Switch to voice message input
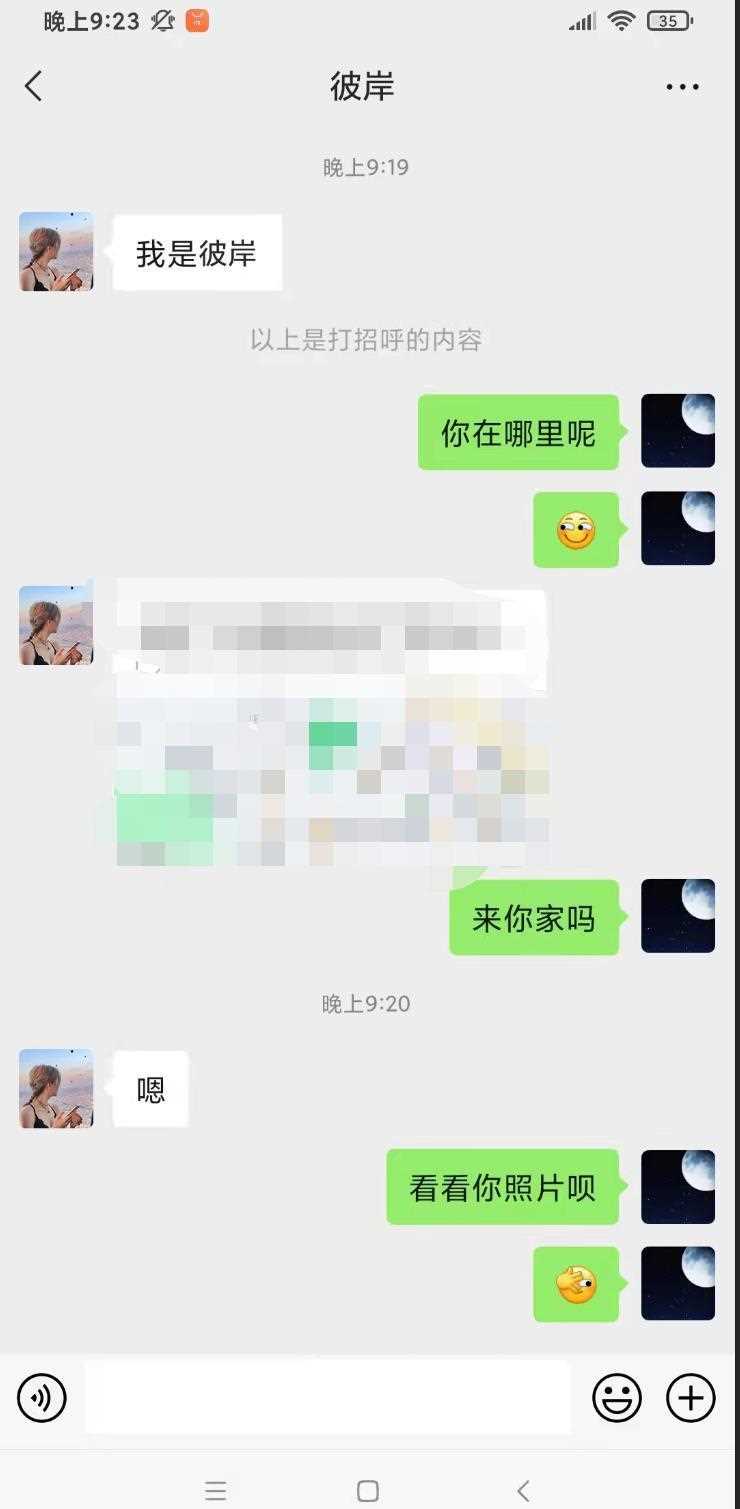The image size is (740, 1509). coord(42,1397)
